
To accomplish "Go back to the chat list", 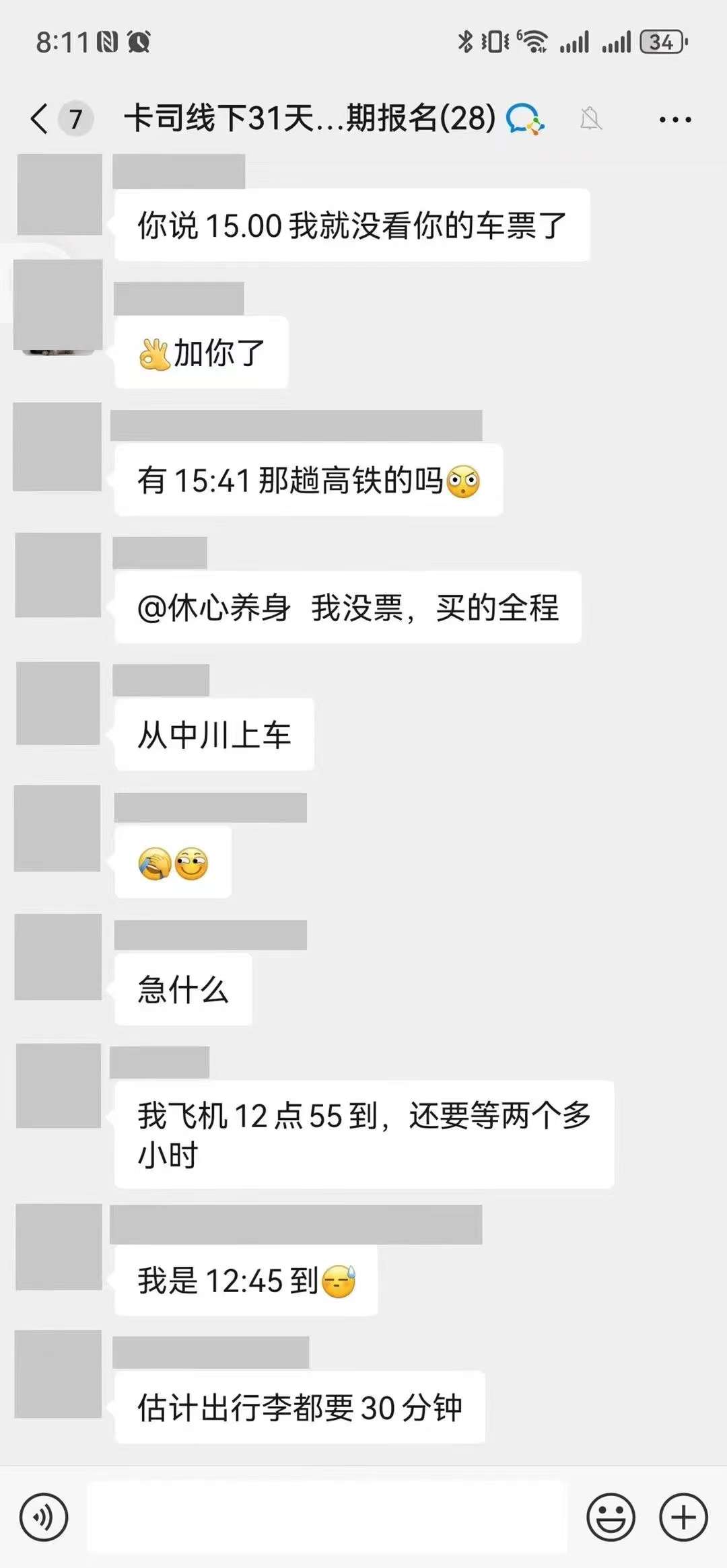I will pos(39,119).
